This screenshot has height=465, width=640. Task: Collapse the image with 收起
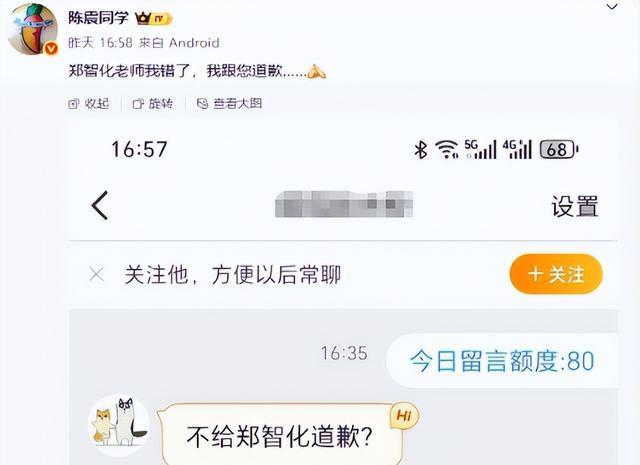click(89, 103)
